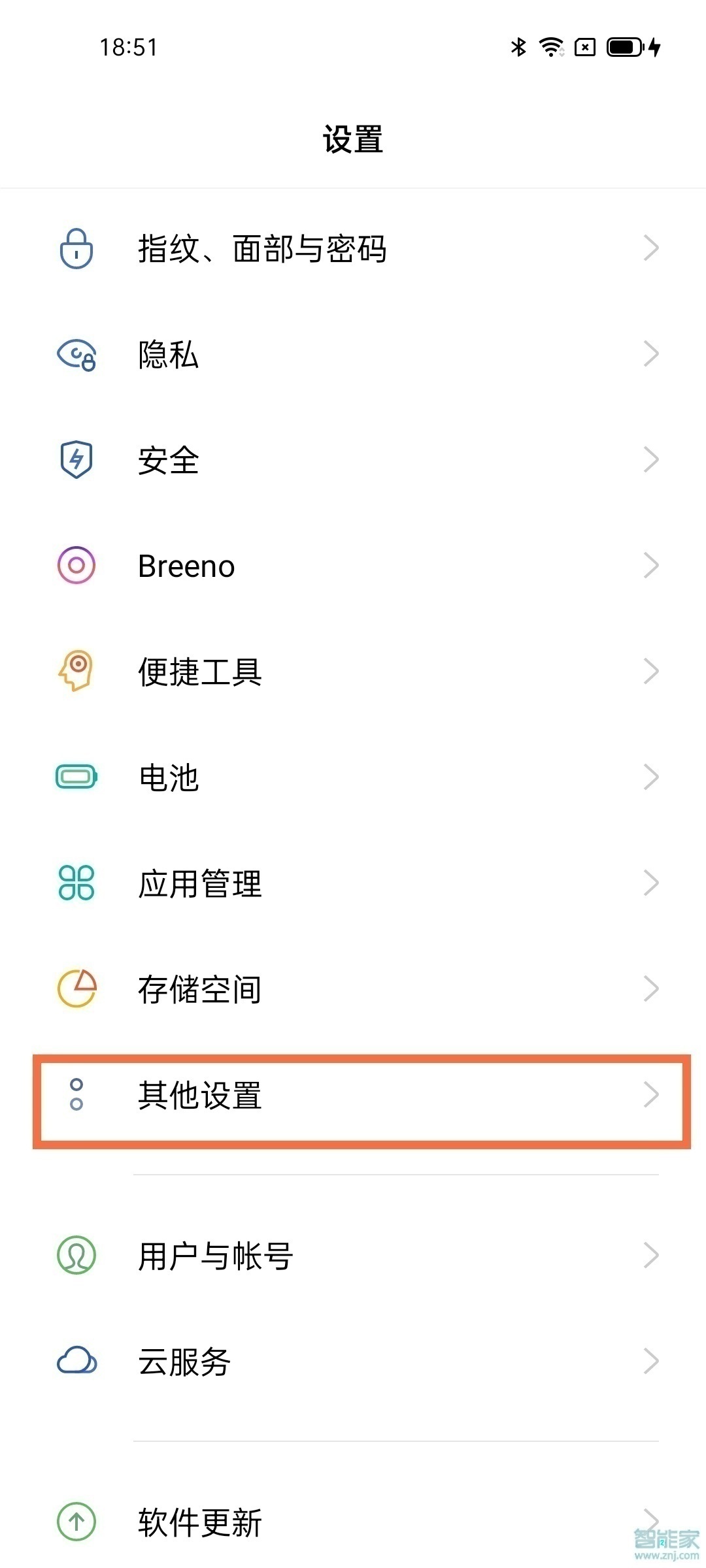
Task: Click the privacy eye icon next to 隐私
Action: 75,355
